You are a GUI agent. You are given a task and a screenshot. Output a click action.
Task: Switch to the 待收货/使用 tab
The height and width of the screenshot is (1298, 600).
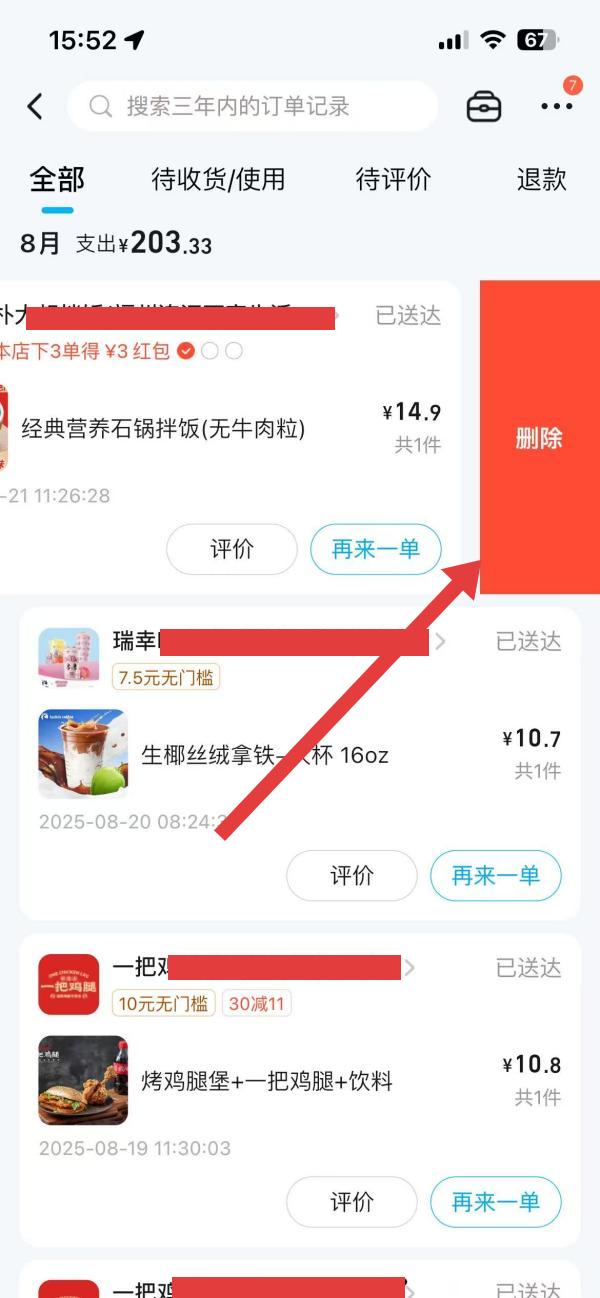pos(218,180)
